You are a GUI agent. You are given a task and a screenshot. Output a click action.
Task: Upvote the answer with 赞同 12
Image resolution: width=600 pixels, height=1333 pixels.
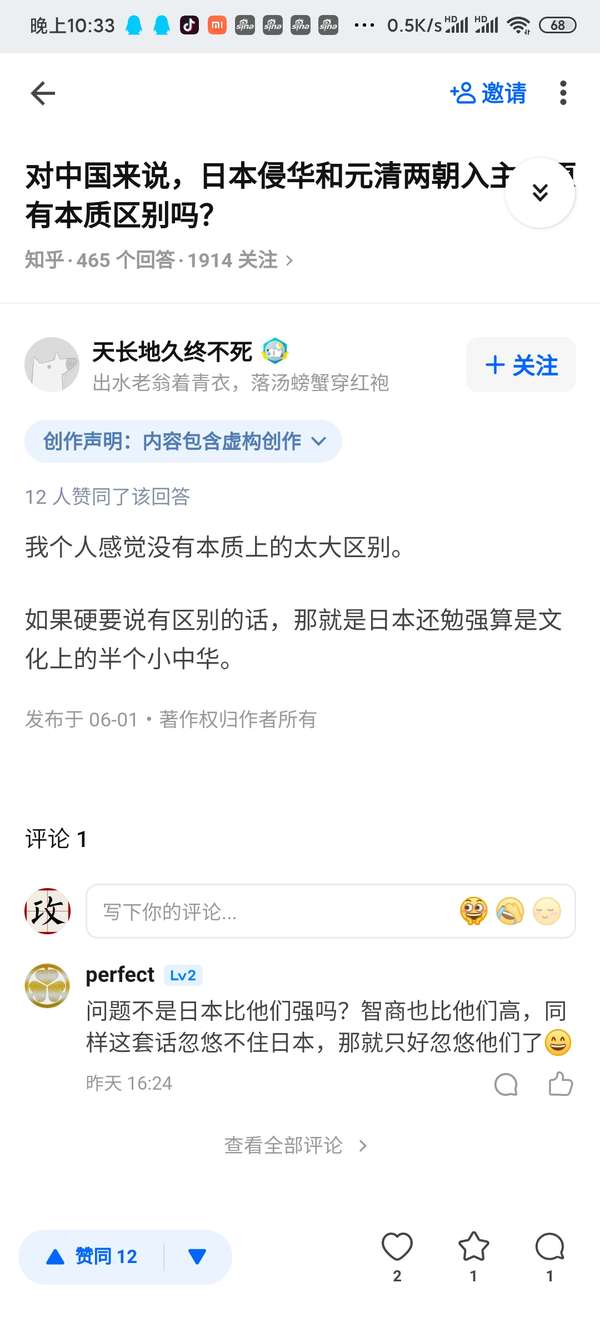tap(92, 1257)
